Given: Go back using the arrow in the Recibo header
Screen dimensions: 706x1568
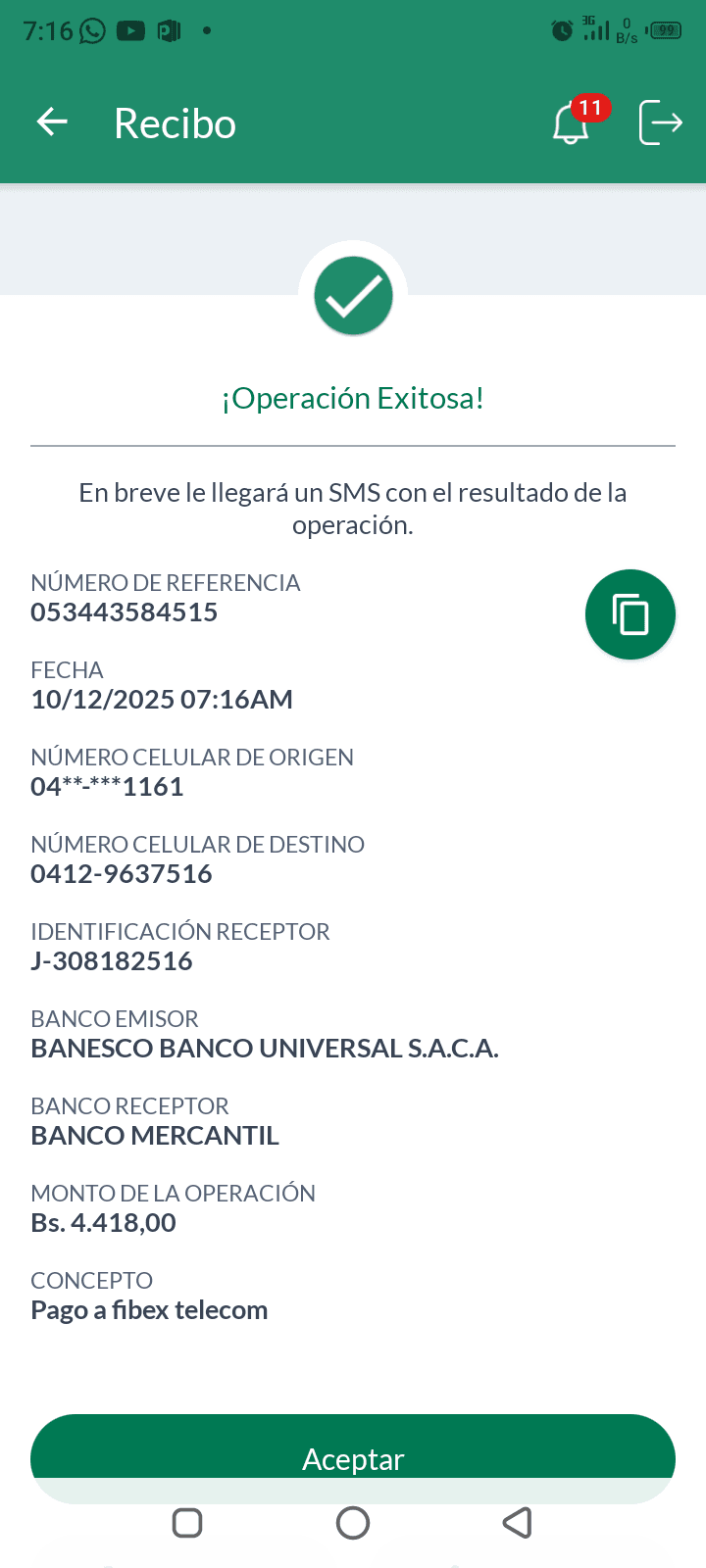Looking at the screenshot, I should click(x=52, y=122).
